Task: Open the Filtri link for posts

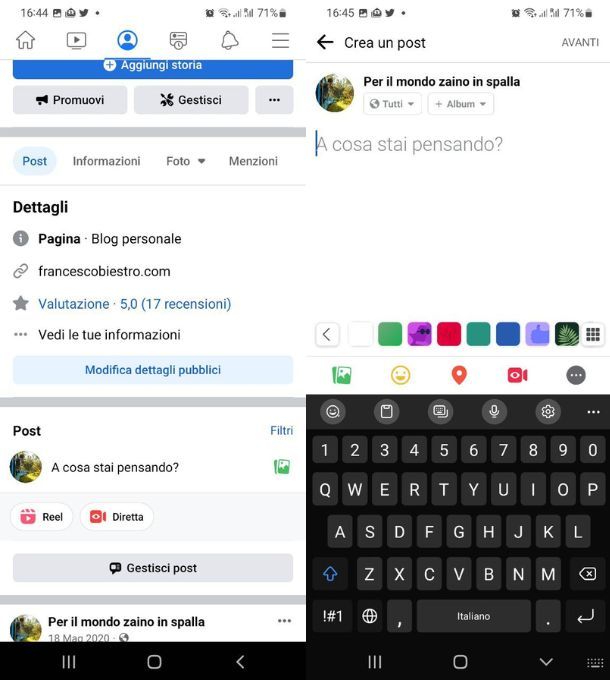Action: 281,430
